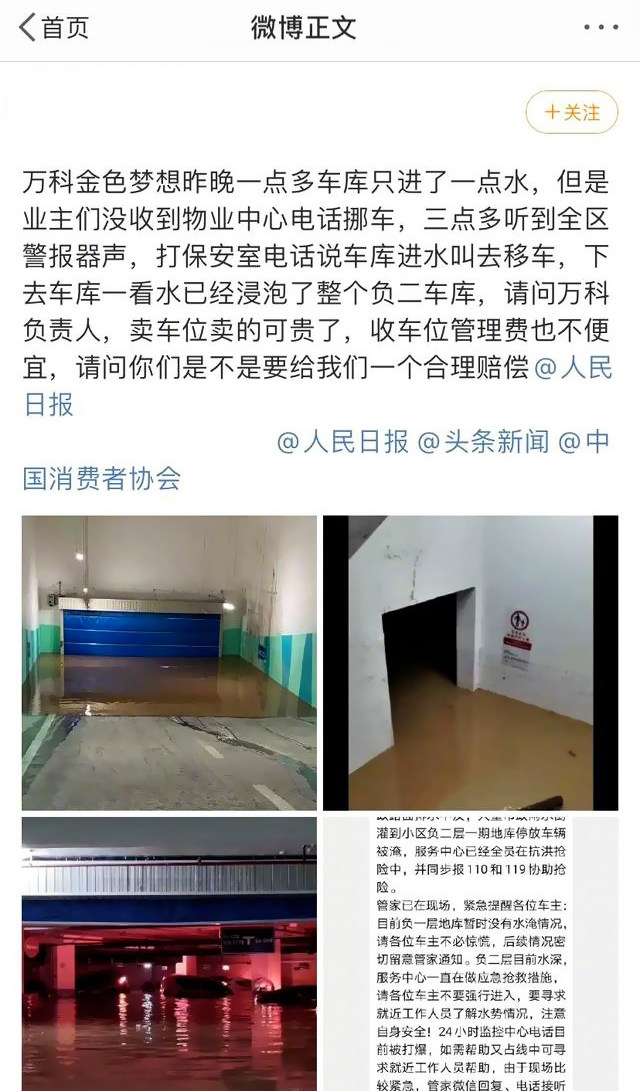Follow this user with +关注
This screenshot has height=1091, width=640.
click(x=571, y=112)
